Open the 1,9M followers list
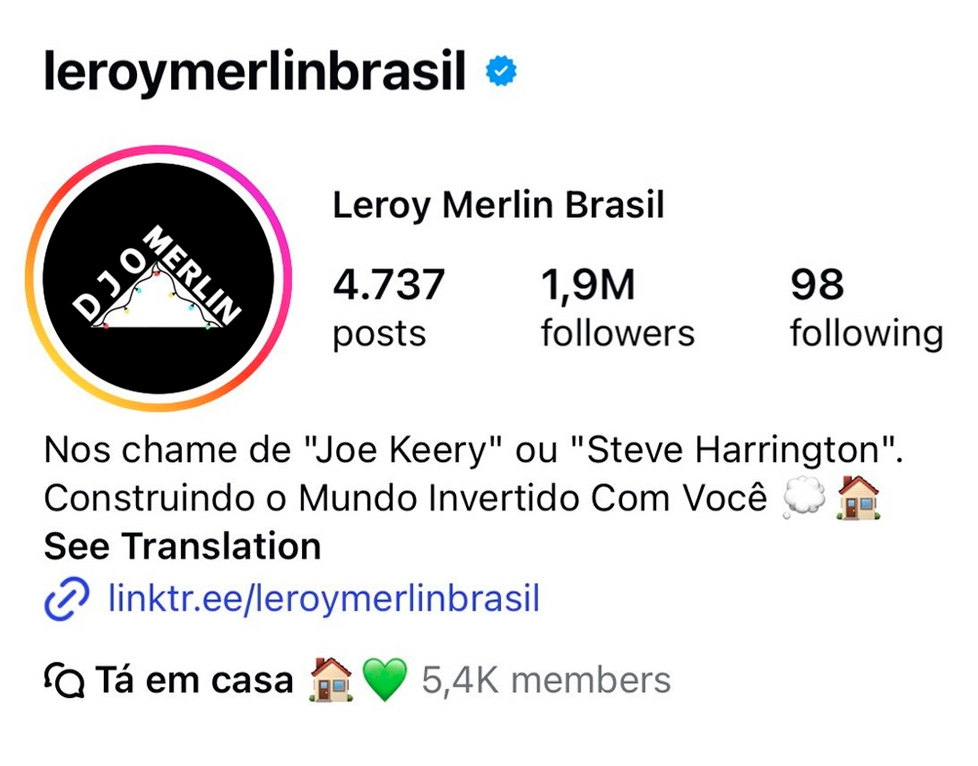Viewport: 978px width, 766px height. (617, 307)
